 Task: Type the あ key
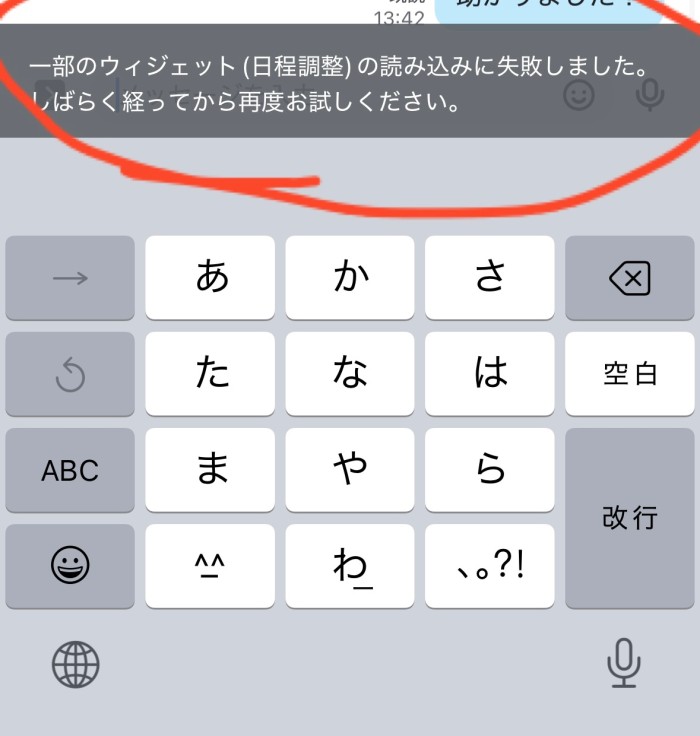[210, 278]
